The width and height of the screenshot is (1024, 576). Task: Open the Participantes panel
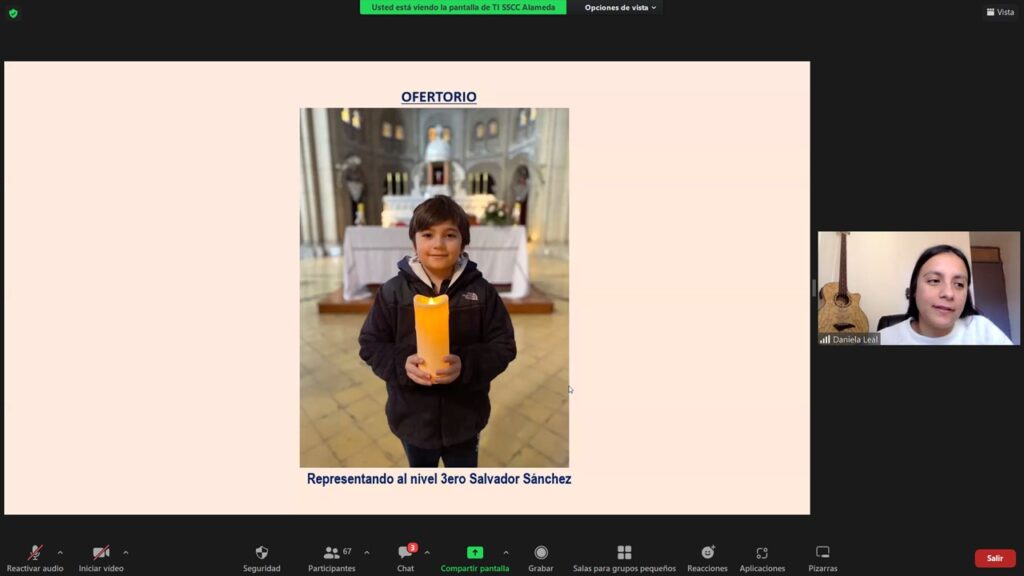(x=332, y=557)
